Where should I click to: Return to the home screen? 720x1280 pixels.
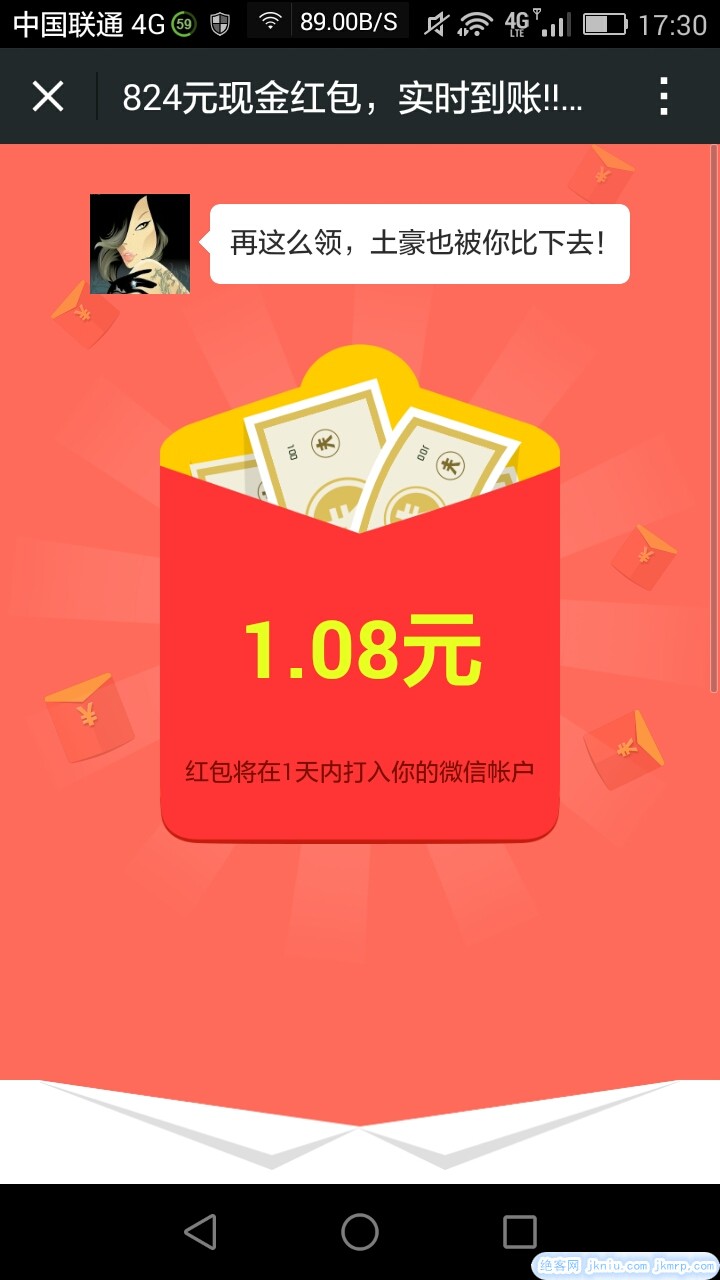360,1232
